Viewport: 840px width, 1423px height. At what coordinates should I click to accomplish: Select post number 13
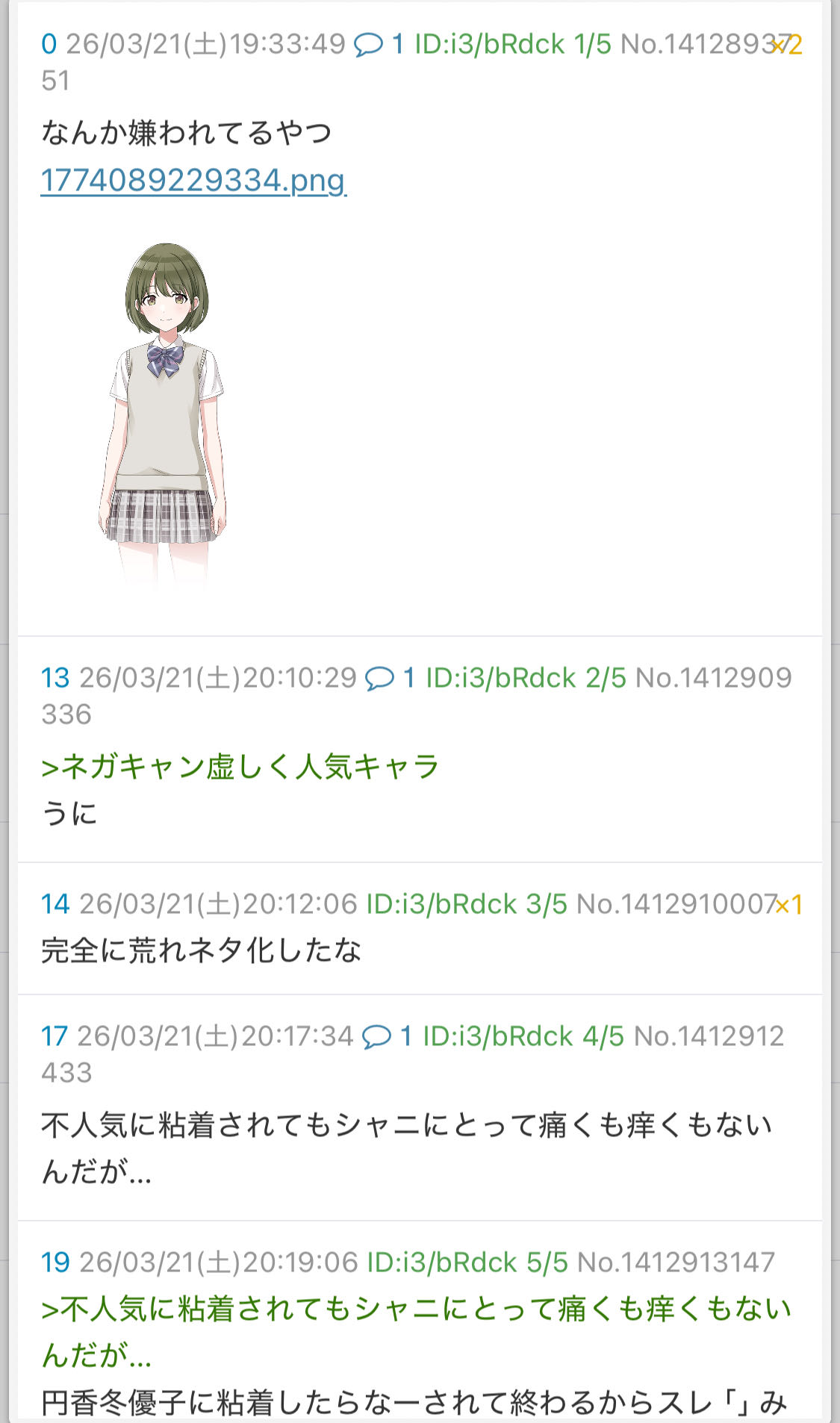[x=55, y=678]
